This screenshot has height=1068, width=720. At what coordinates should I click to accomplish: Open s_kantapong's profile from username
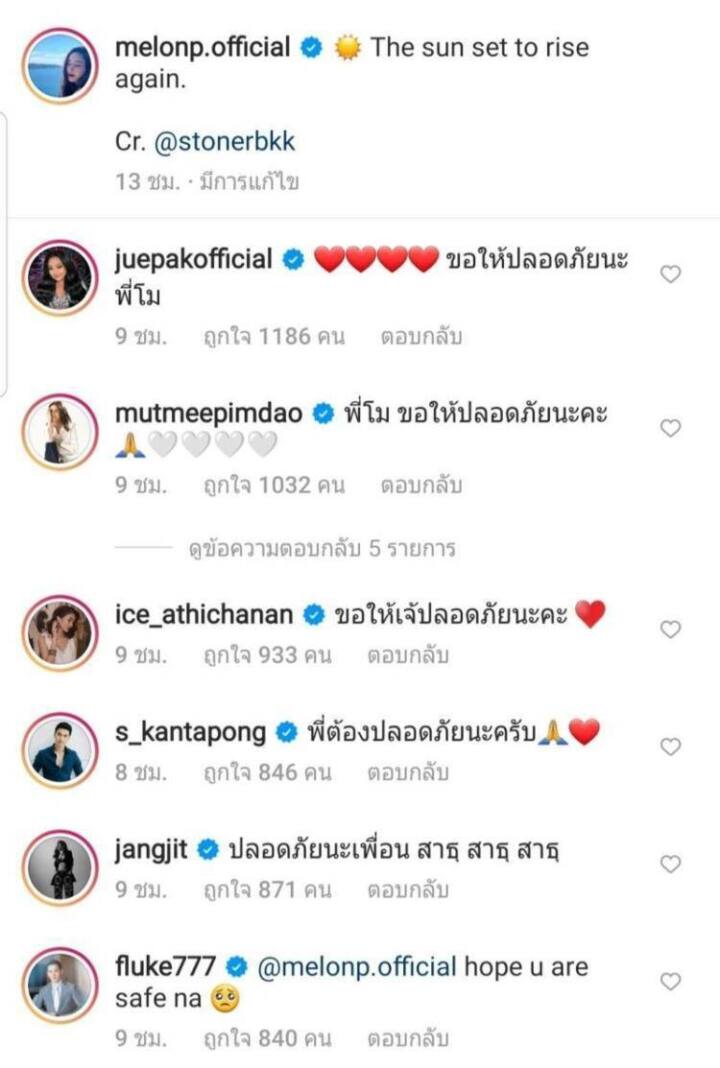[x=190, y=733]
